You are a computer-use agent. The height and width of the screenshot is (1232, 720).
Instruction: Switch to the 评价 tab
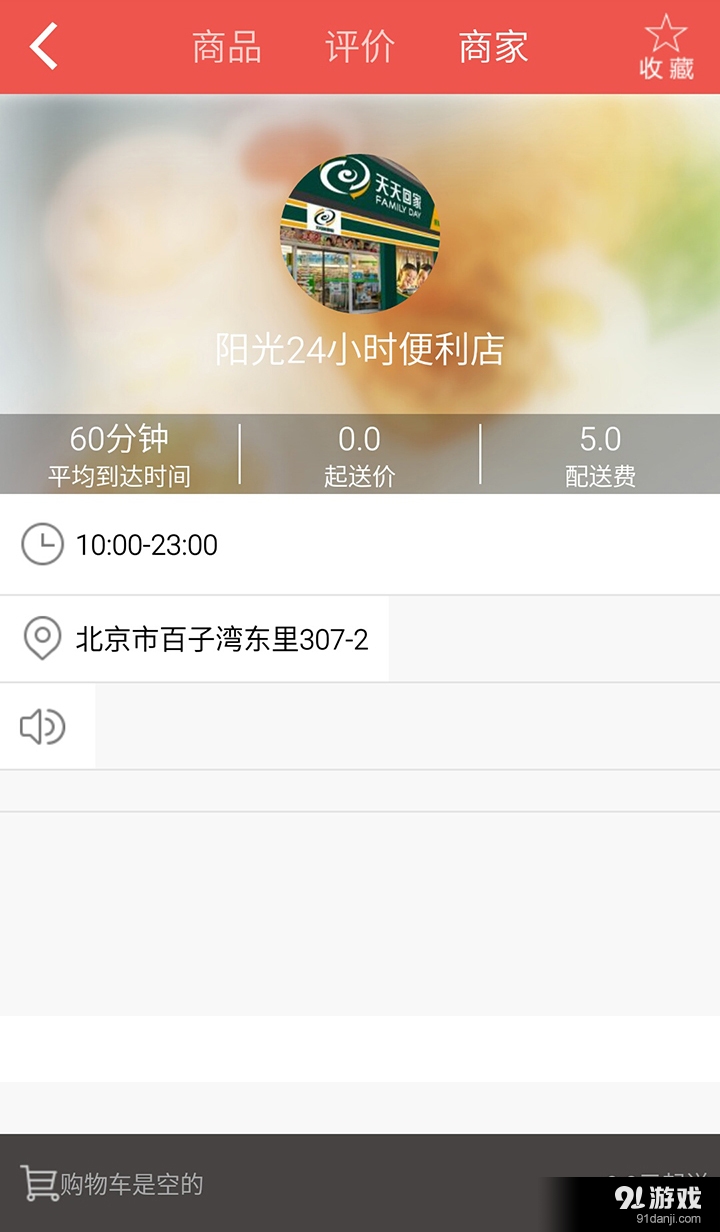pyautogui.click(x=359, y=46)
